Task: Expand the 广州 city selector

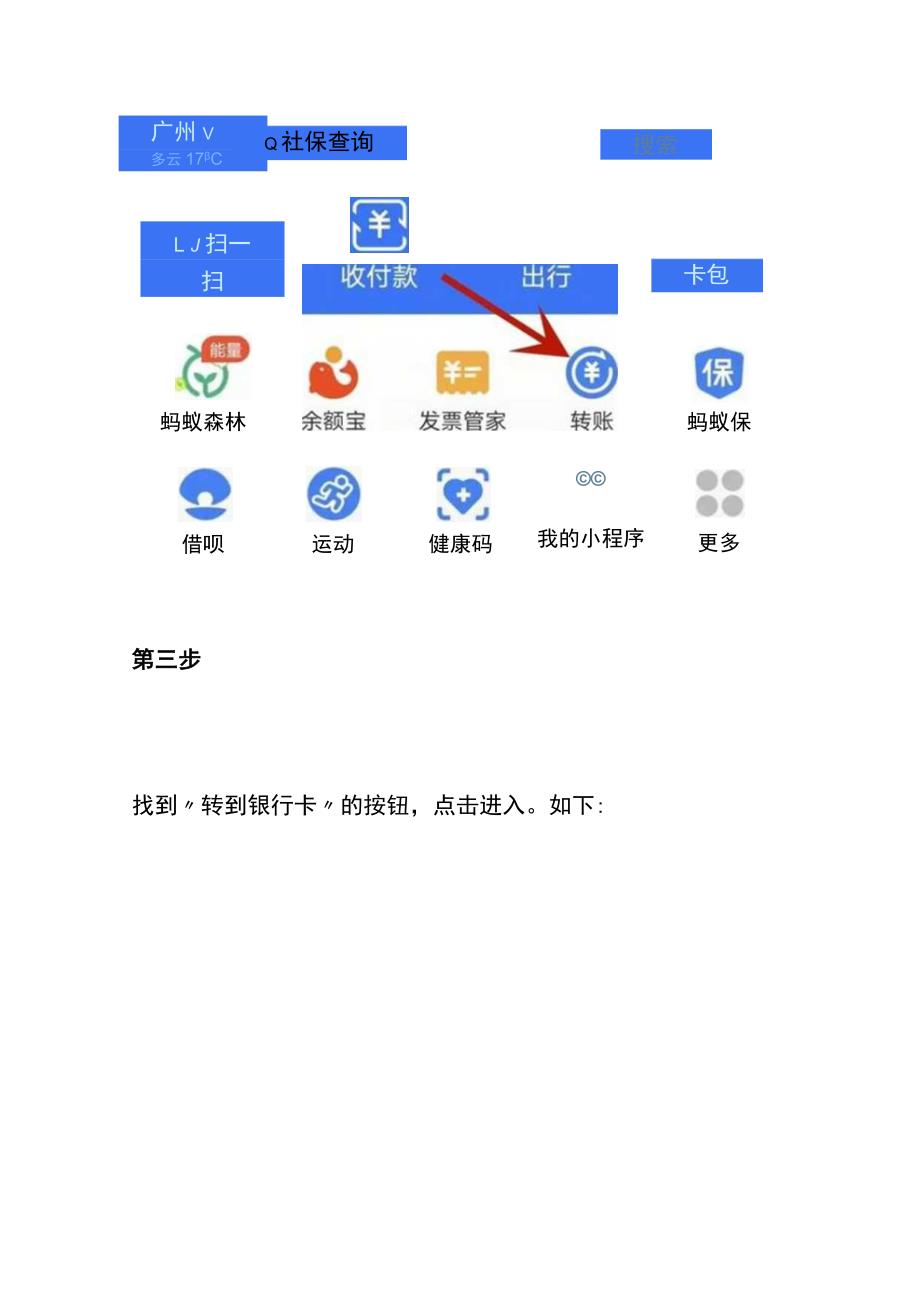Action: tap(183, 131)
